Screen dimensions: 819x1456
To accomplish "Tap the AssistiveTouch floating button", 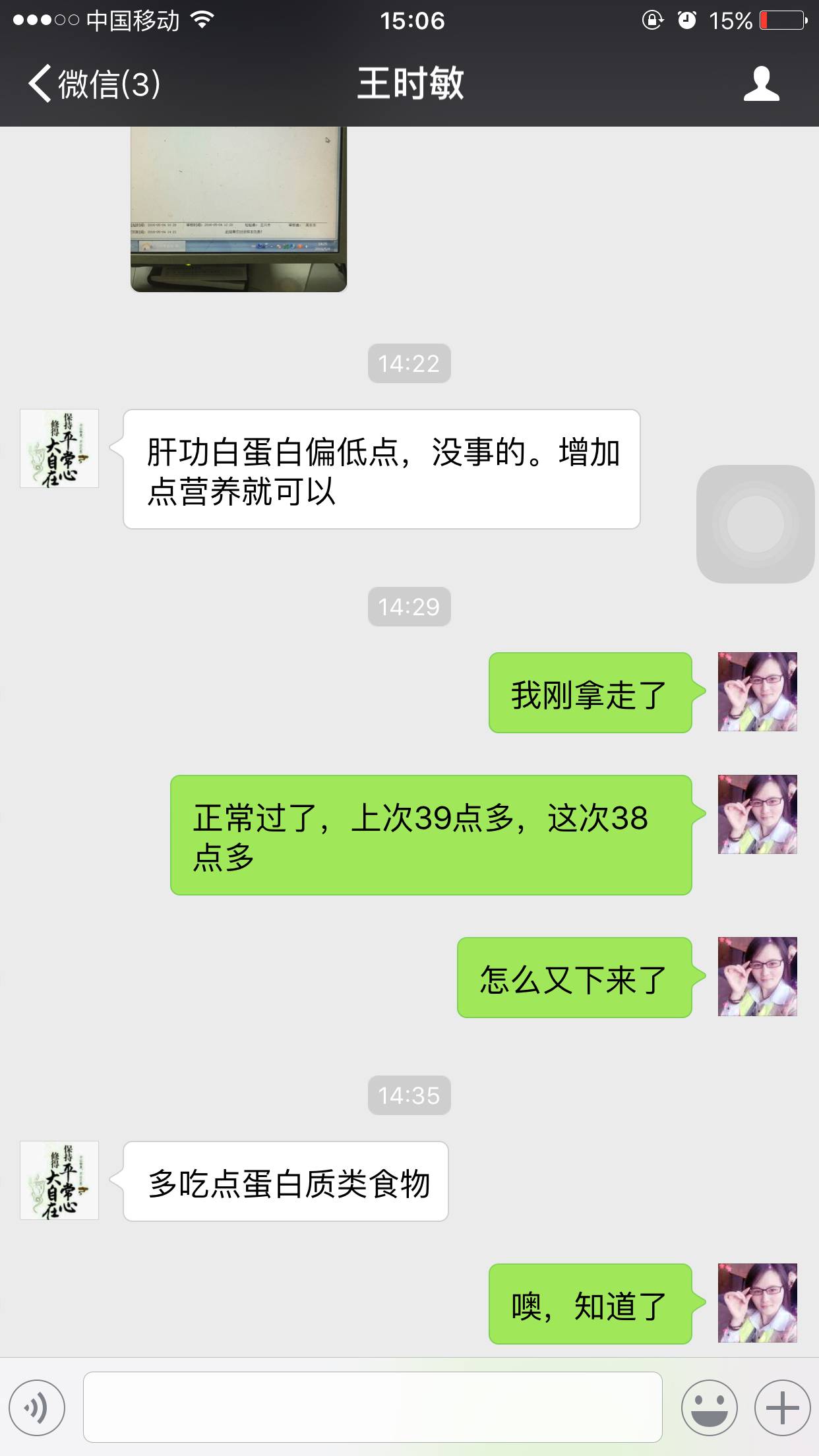I will tap(755, 524).
